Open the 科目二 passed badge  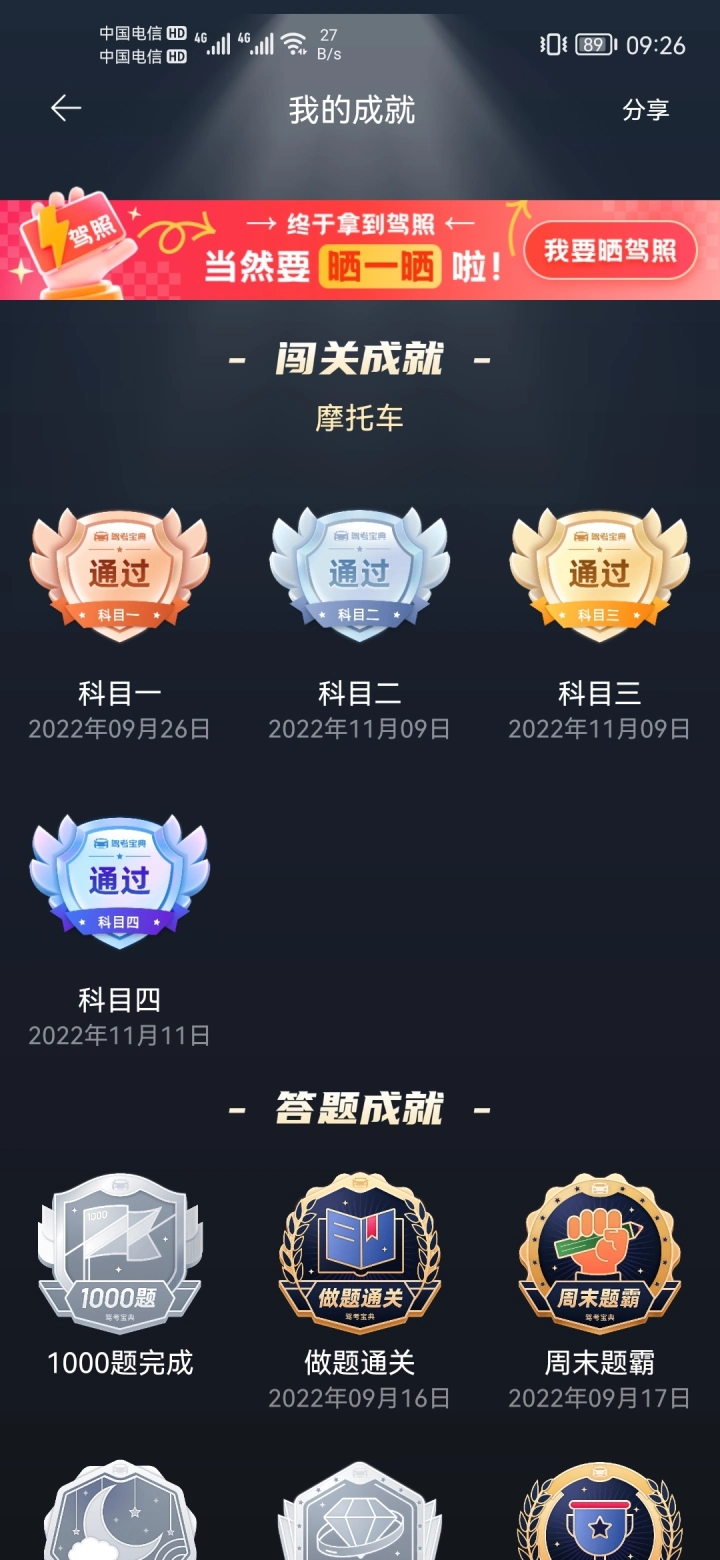click(359, 574)
